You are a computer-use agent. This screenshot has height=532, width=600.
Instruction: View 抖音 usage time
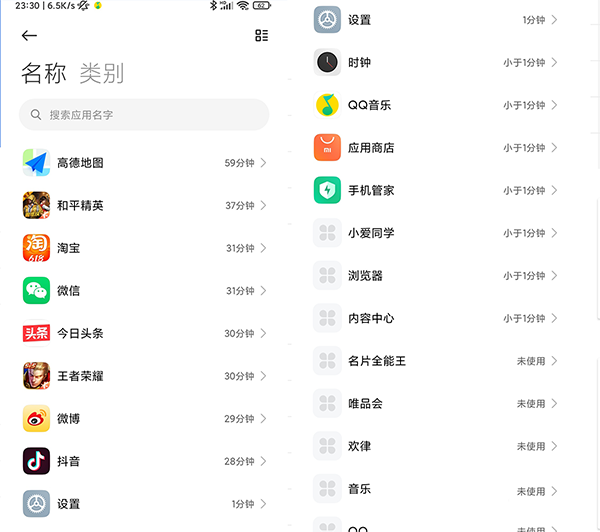pyautogui.click(x=145, y=461)
